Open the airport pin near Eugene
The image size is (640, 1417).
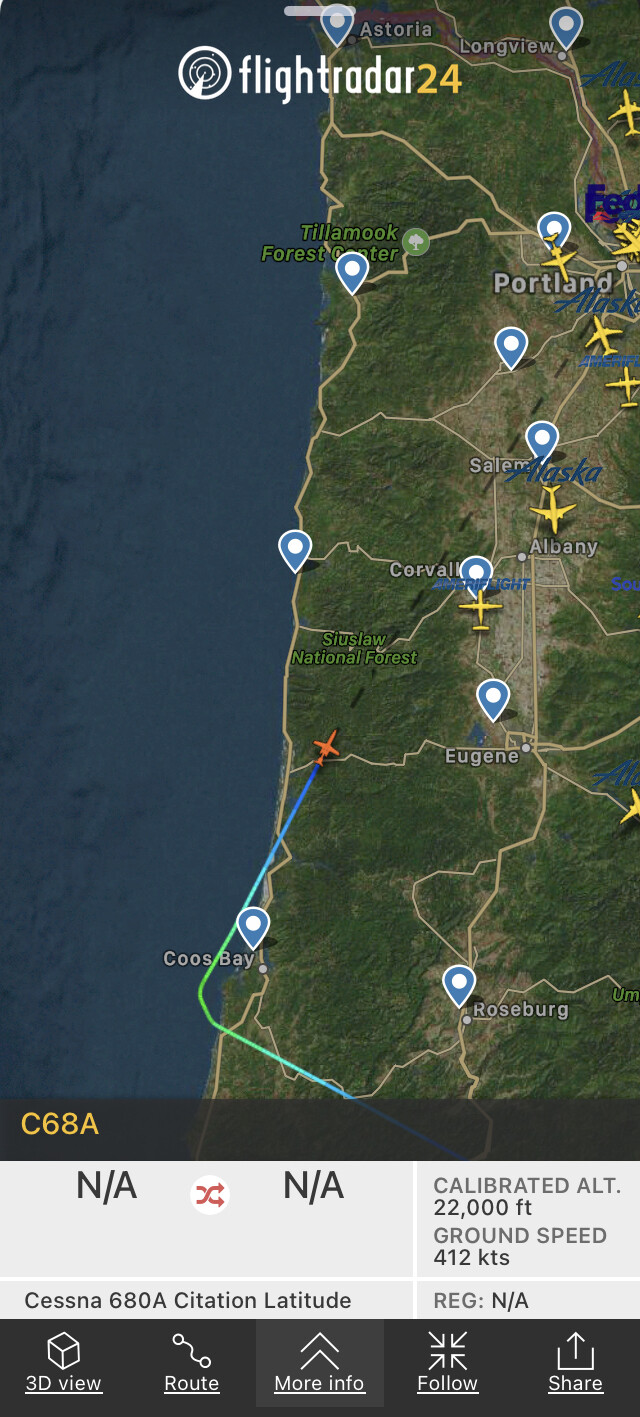pos(492,696)
